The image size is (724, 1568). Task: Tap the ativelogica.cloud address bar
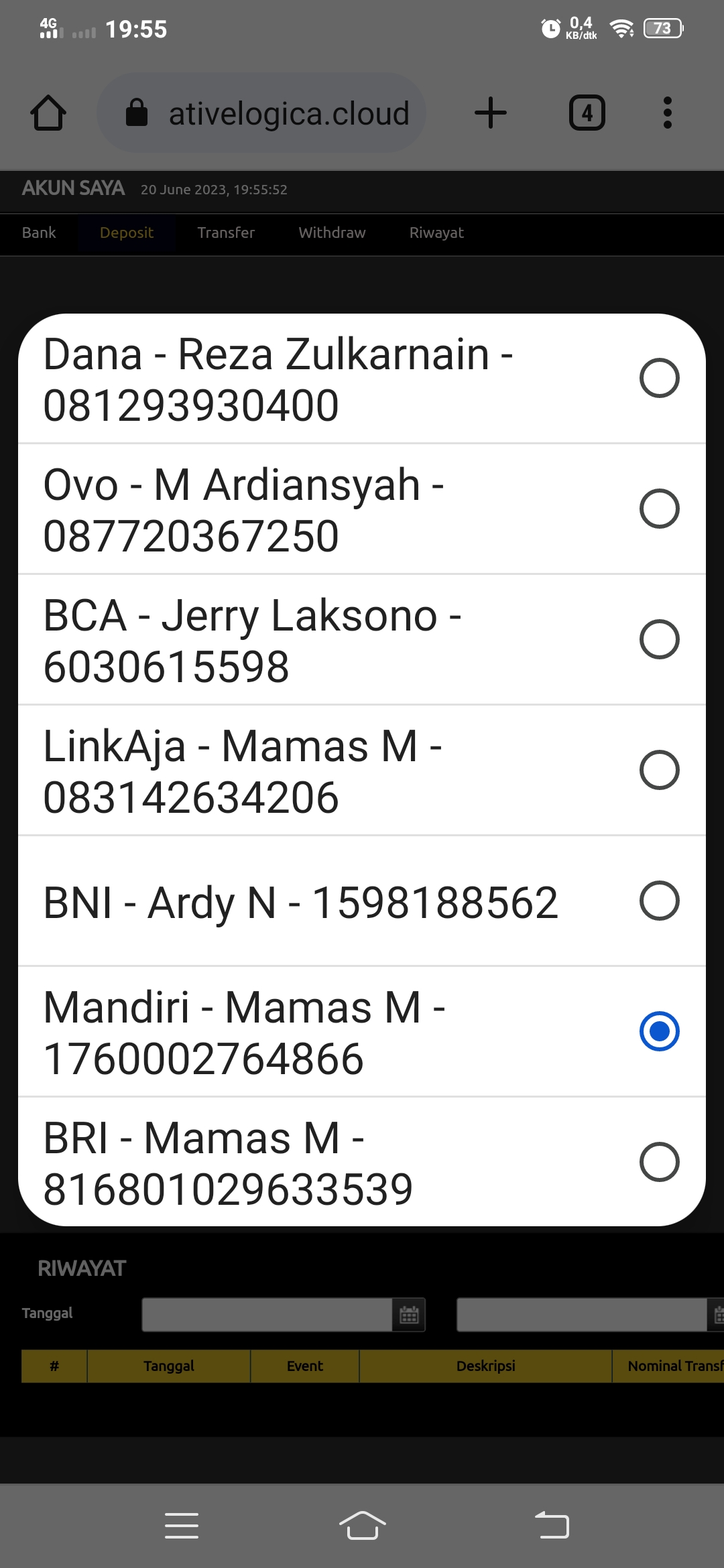262,113
